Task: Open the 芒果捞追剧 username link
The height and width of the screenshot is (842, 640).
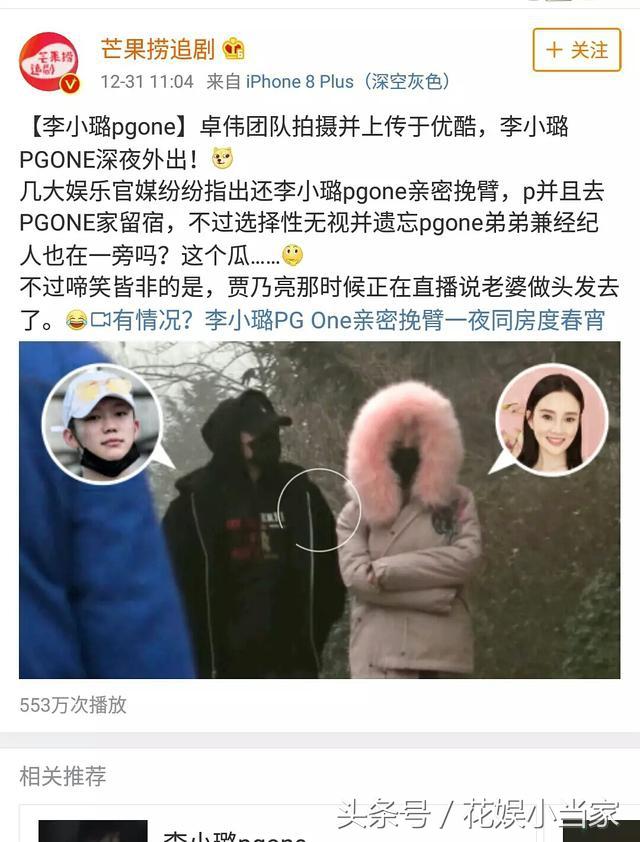Action: [158, 48]
